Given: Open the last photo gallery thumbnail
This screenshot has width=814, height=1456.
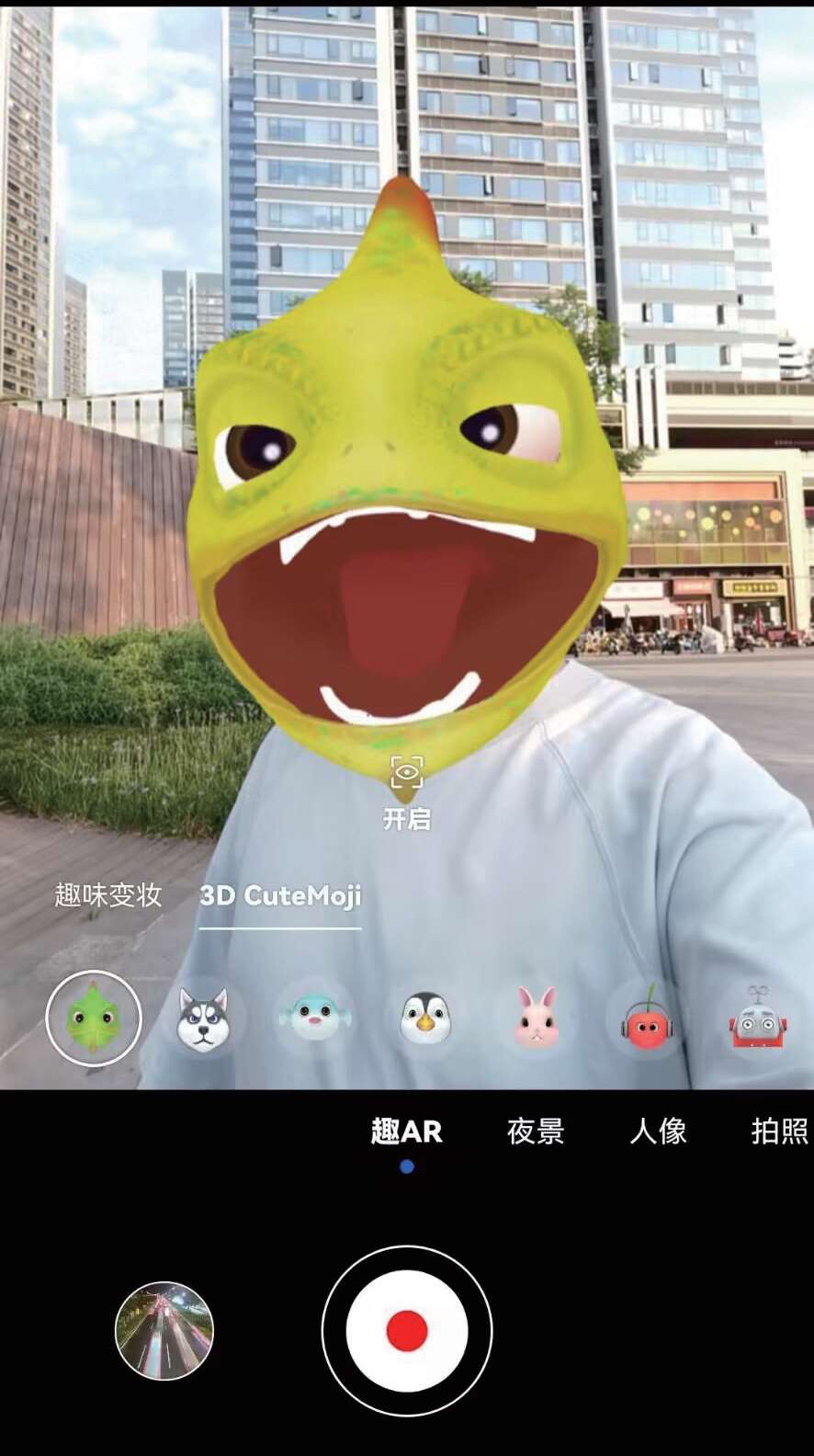Looking at the screenshot, I should pos(164,1330).
